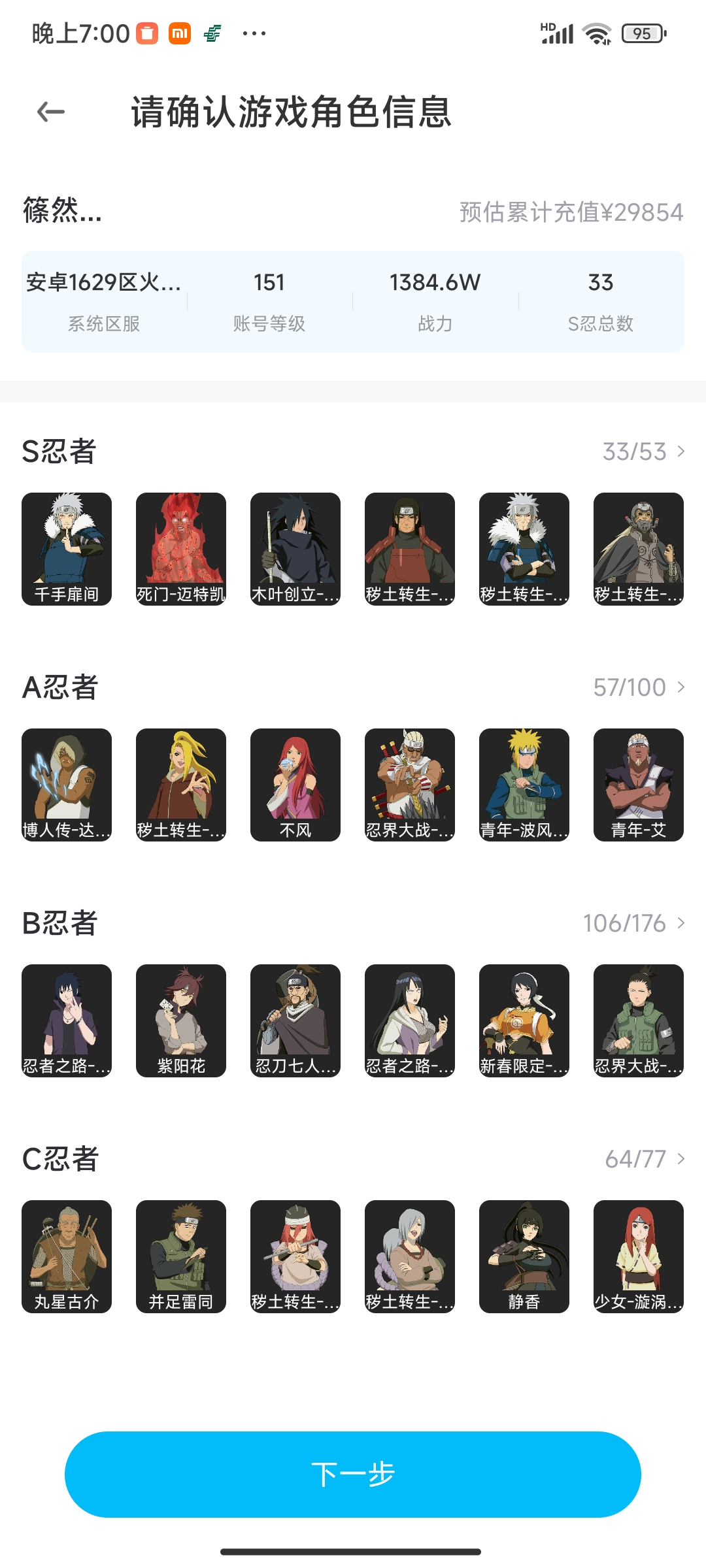Expand the S忍者 list showing 33/53
Screen dimensions: 706x1568
[x=644, y=451]
